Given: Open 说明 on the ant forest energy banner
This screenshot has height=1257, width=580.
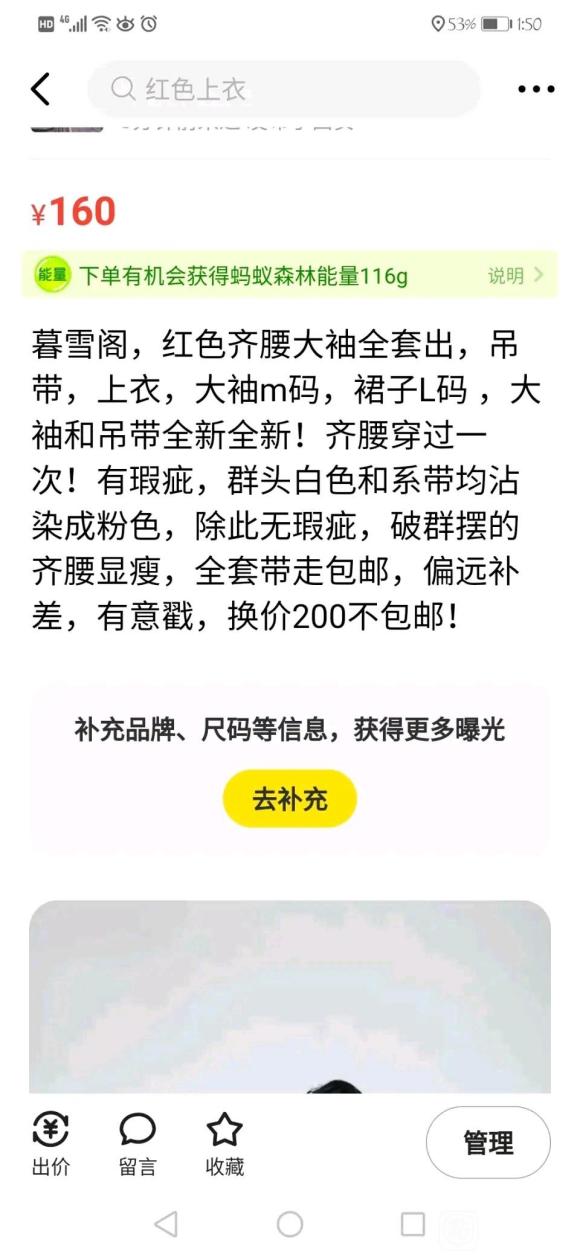Looking at the screenshot, I should point(516,276).
